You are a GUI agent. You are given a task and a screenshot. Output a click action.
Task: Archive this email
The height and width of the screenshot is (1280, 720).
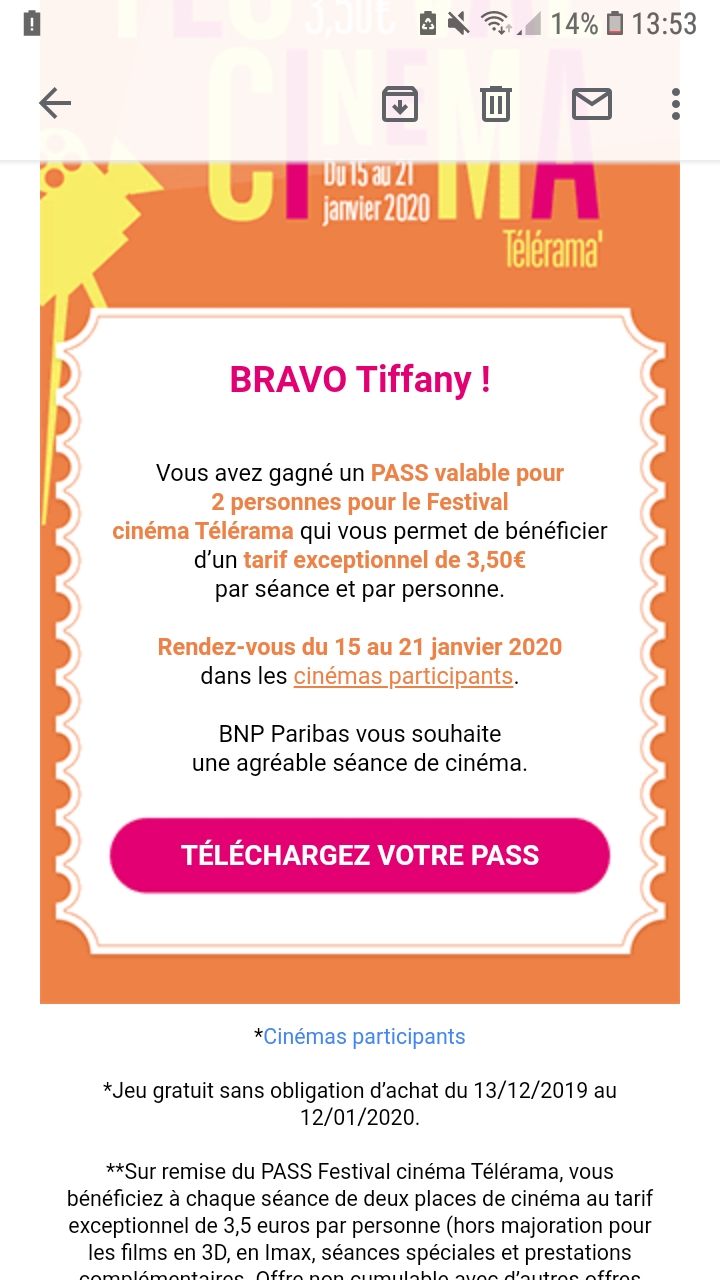click(x=400, y=103)
